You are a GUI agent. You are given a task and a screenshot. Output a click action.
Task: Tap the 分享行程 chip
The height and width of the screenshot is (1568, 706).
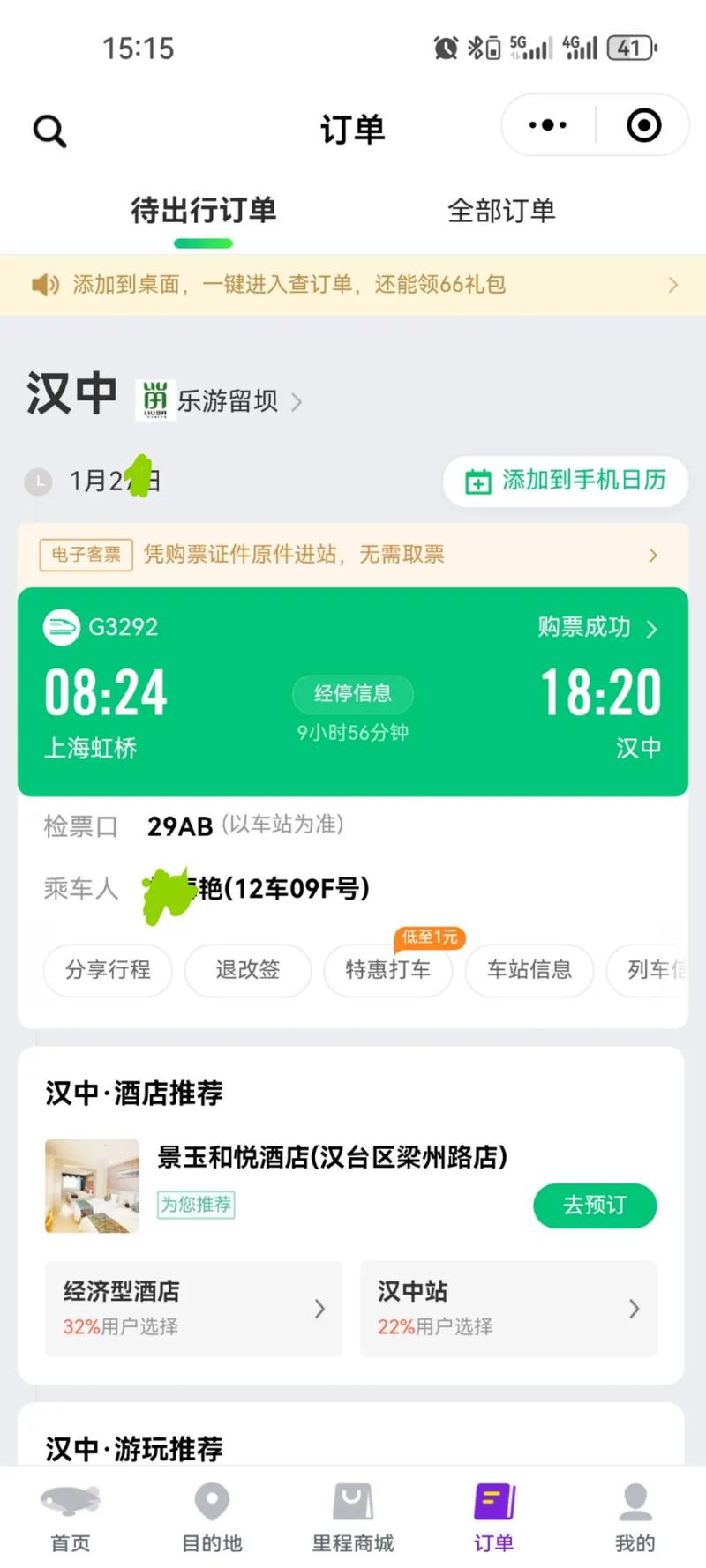108,970
